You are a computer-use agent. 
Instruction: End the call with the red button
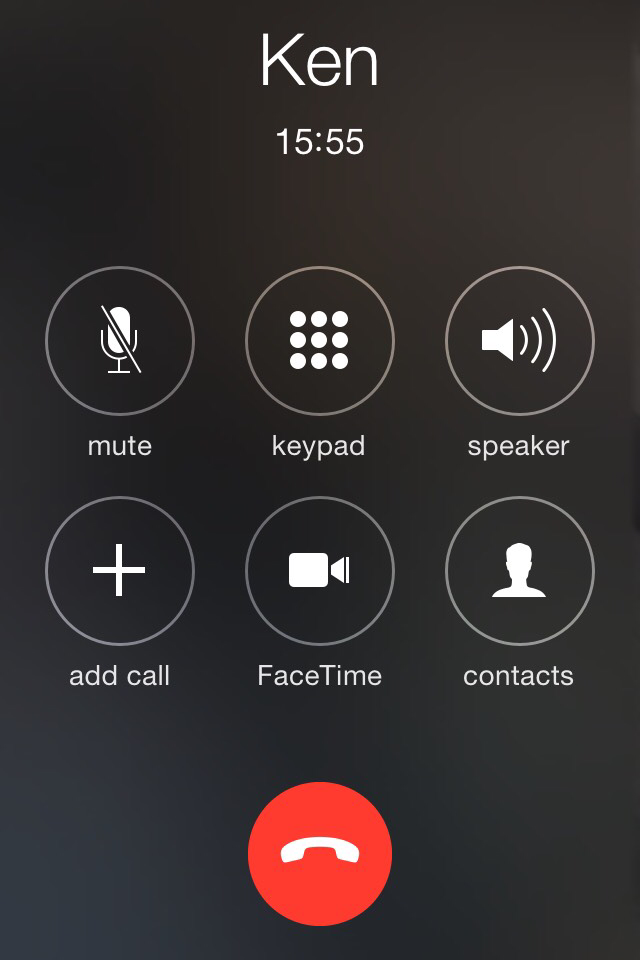pyautogui.click(x=320, y=854)
